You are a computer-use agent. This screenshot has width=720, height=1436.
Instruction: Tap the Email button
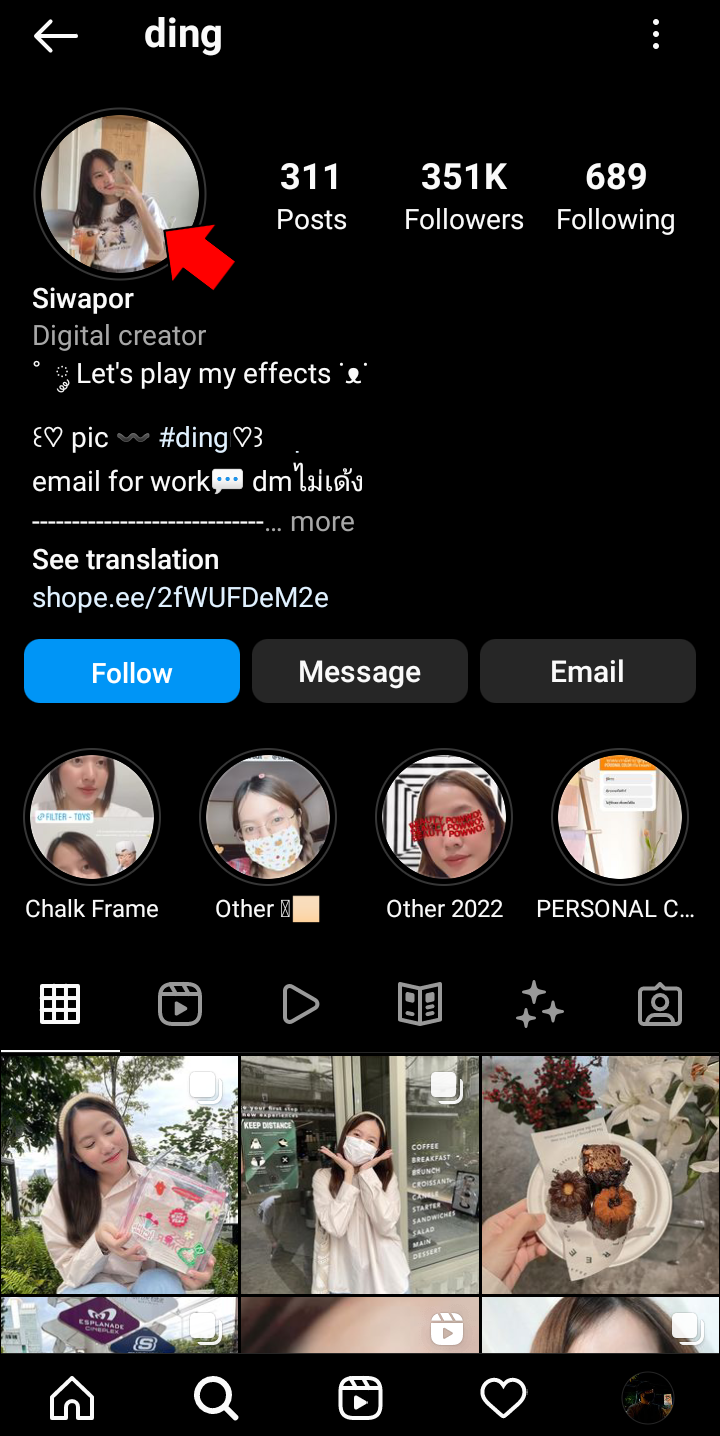(x=587, y=672)
